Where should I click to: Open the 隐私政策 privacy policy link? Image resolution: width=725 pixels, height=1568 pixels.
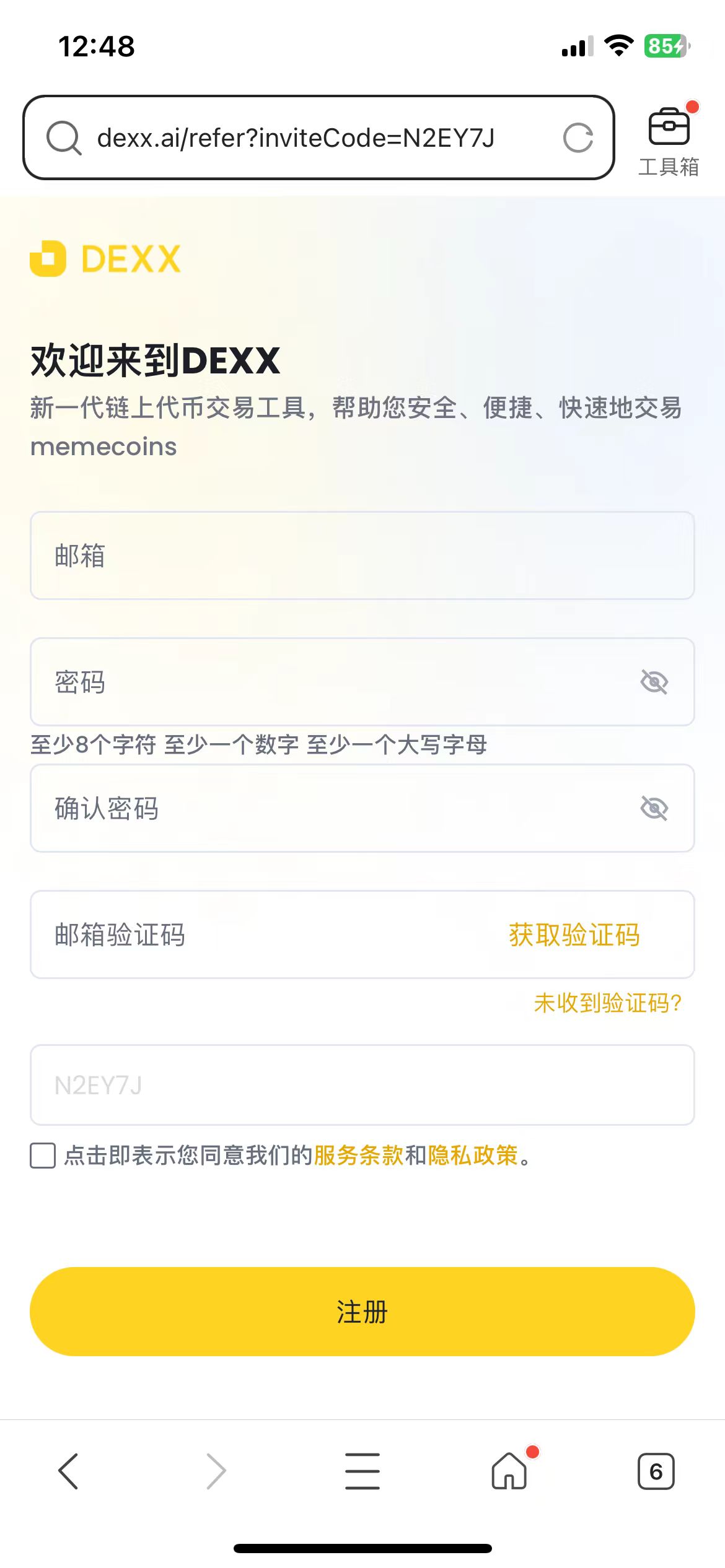coord(473,1156)
